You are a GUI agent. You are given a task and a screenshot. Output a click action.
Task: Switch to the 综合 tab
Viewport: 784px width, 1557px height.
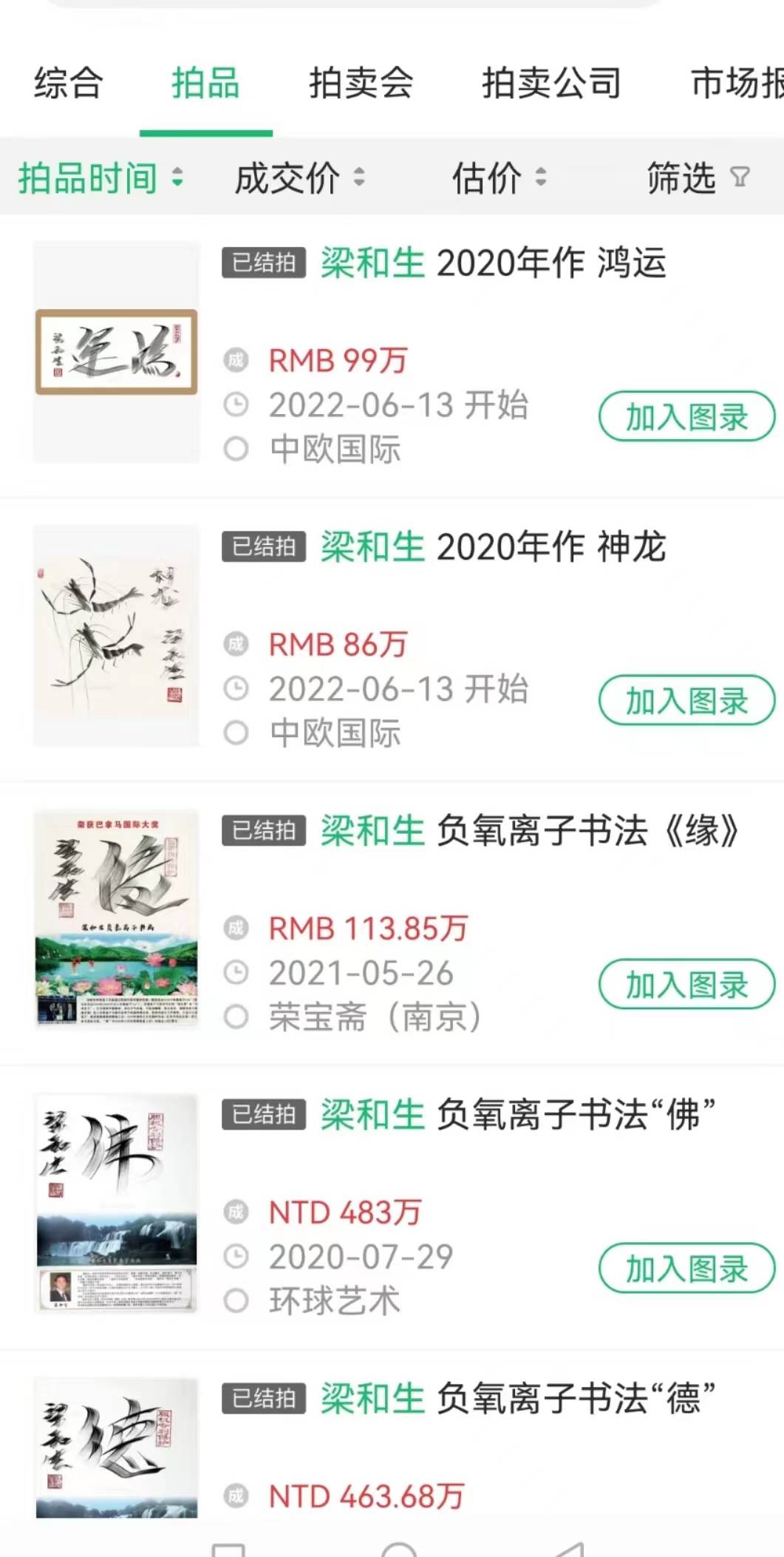click(68, 83)
